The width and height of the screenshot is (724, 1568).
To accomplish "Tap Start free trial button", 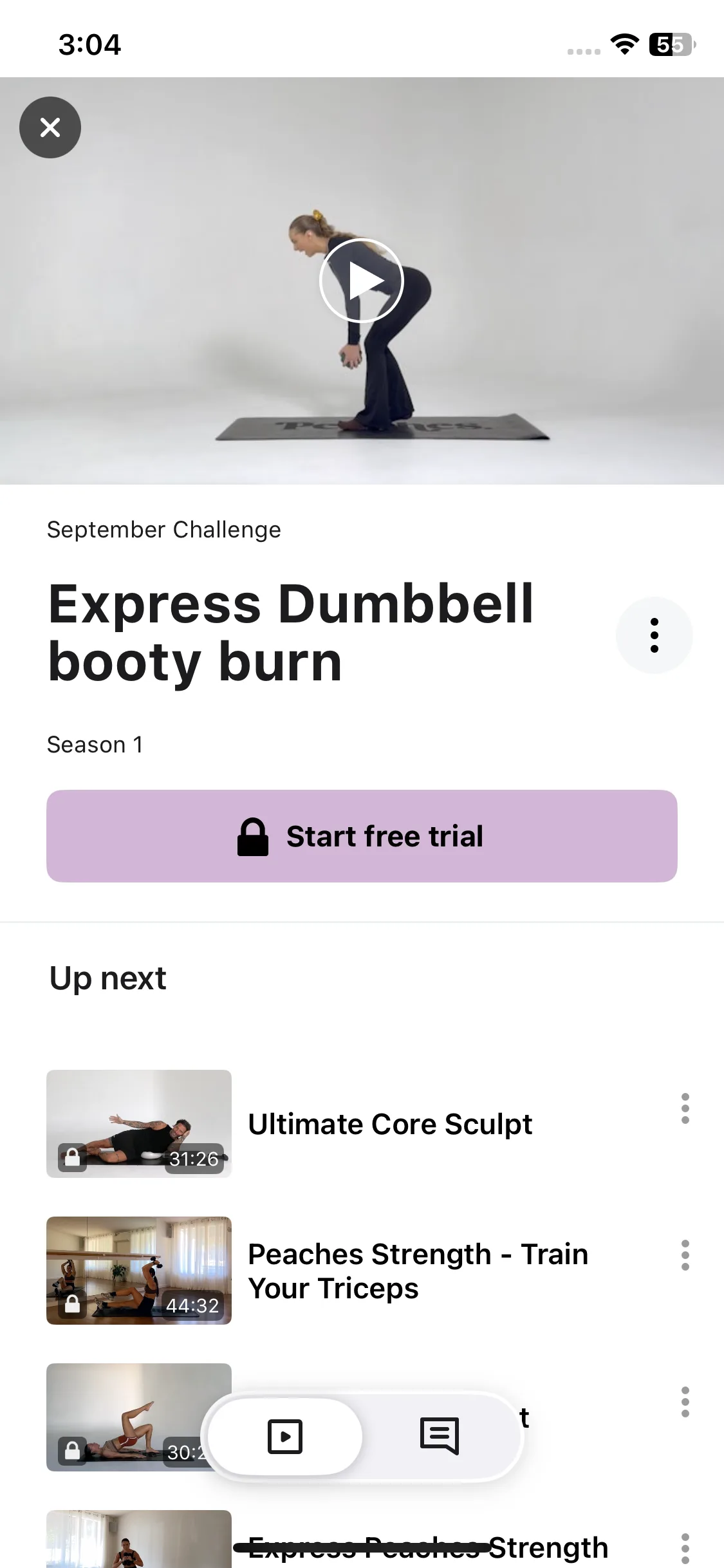I will click(362, 836).
